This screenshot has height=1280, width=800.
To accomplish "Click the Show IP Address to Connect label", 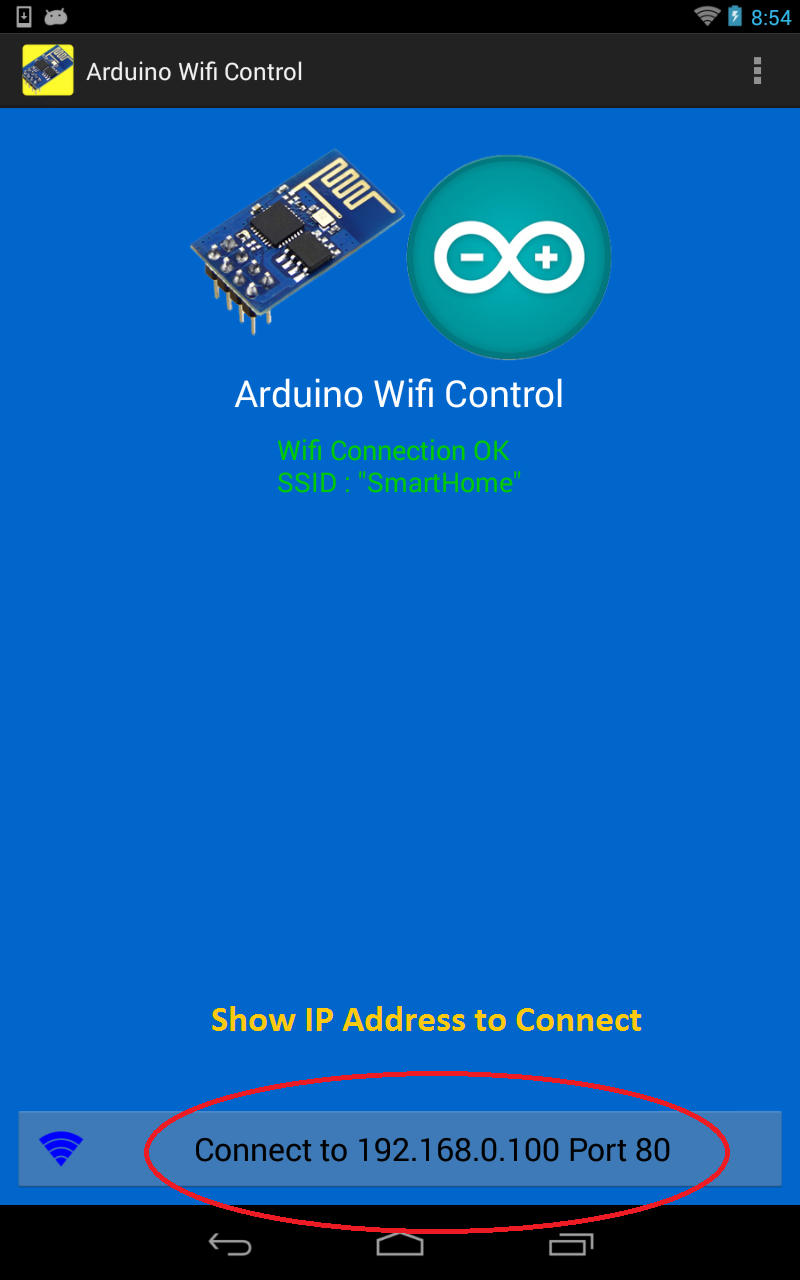I will 426,1020.
